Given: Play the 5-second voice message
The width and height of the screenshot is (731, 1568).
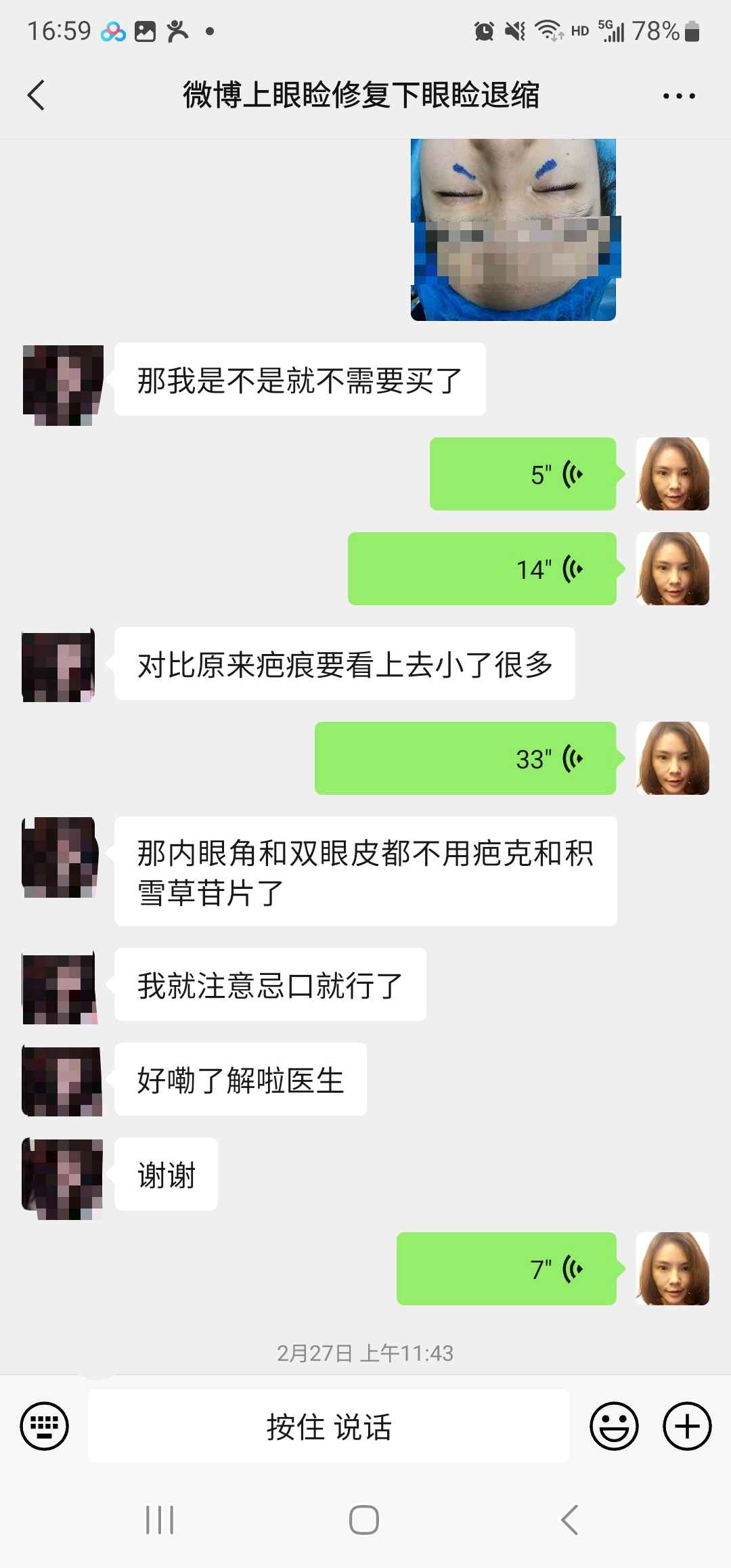Looking at the screenshot, I should click(x=523, y=474).
